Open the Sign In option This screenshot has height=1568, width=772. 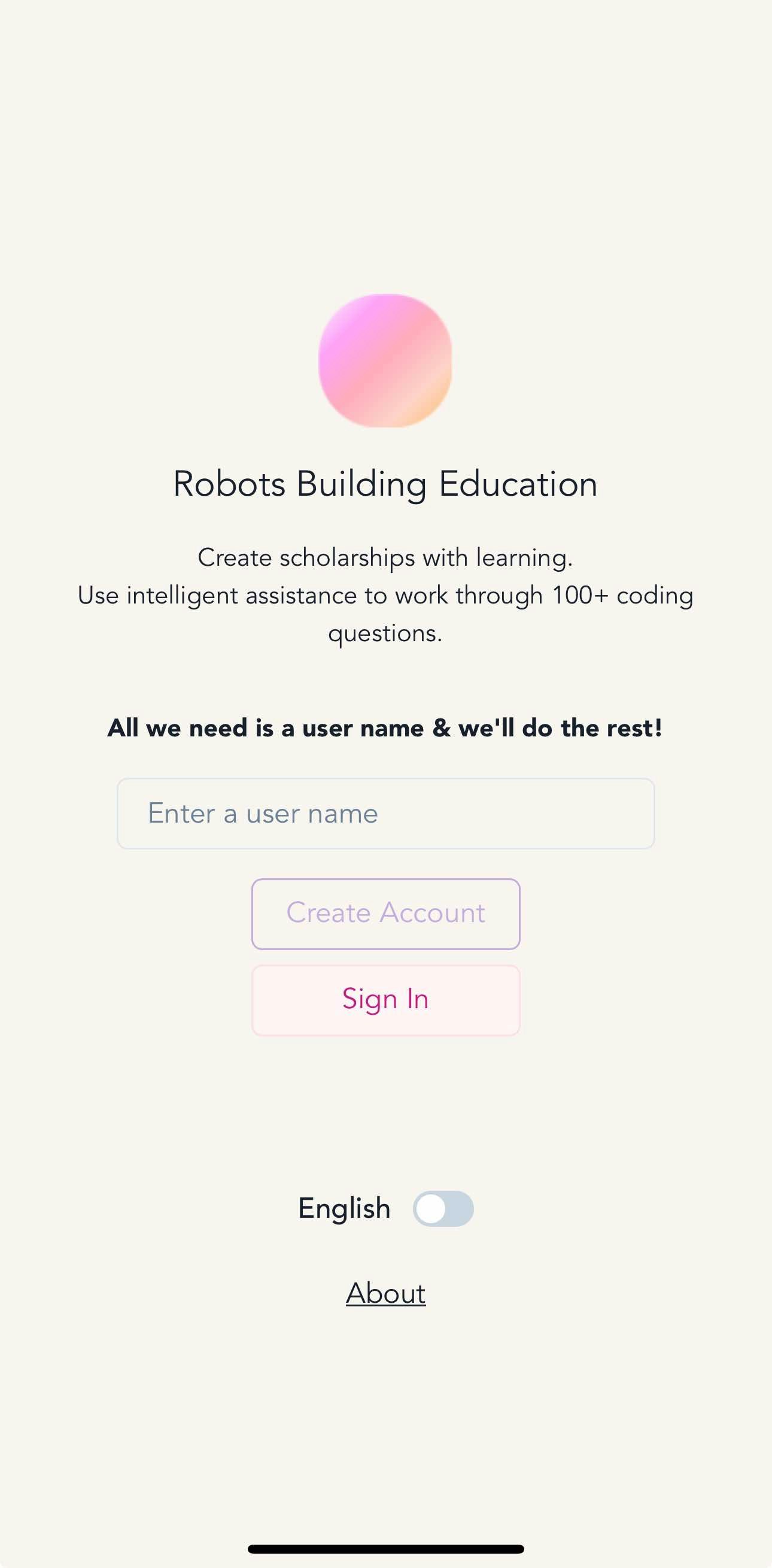pyautogui.click(x=385, y=1000)
